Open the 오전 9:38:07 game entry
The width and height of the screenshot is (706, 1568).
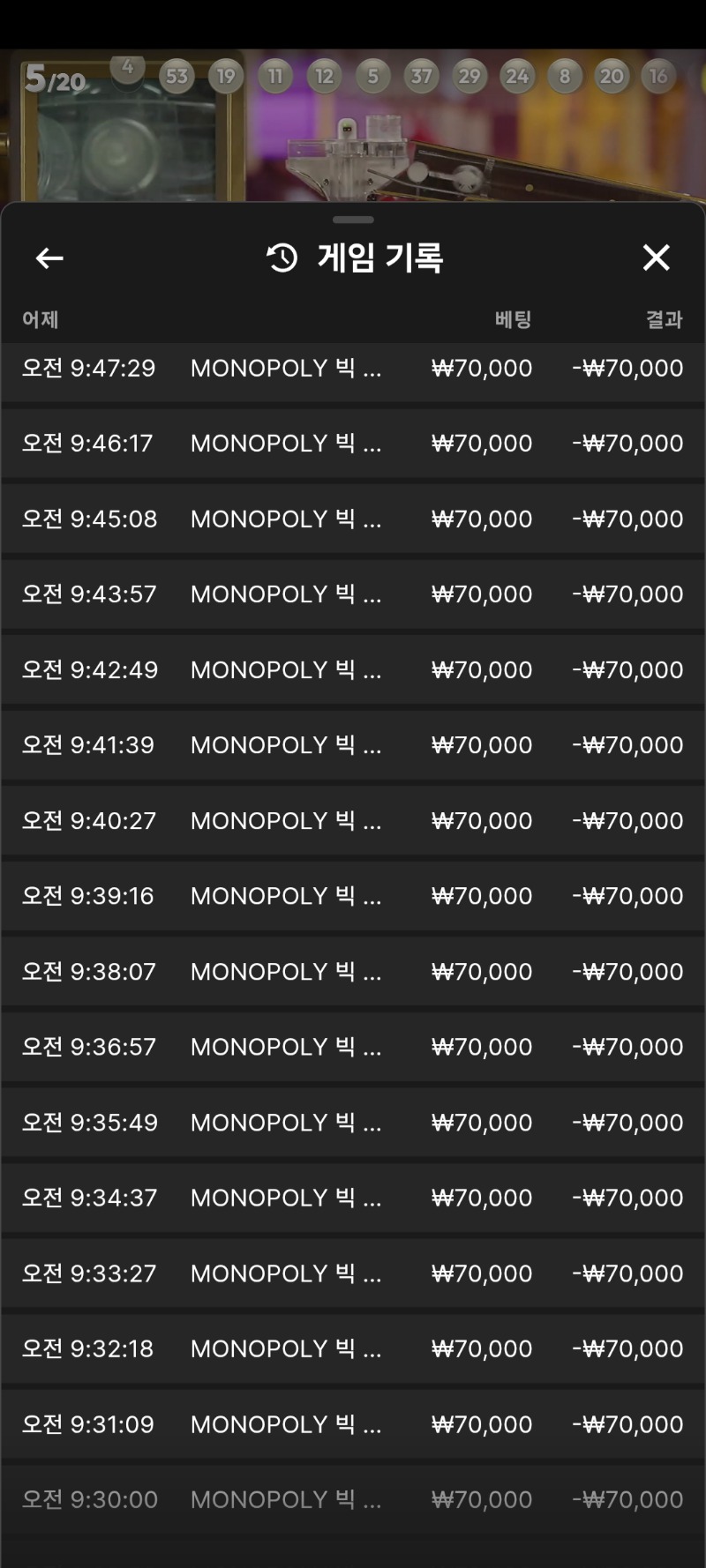(x=353, y=972)
